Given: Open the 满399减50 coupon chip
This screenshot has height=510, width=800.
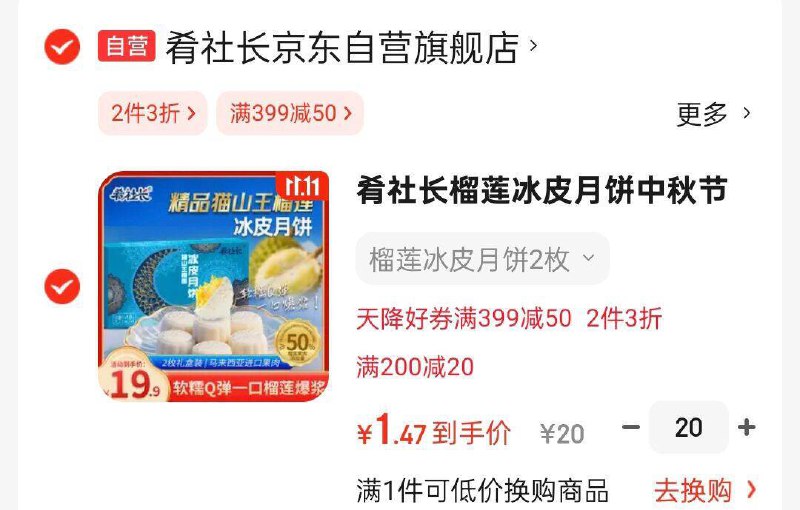Looking at the screenshot, I should (x=290, y=113).
